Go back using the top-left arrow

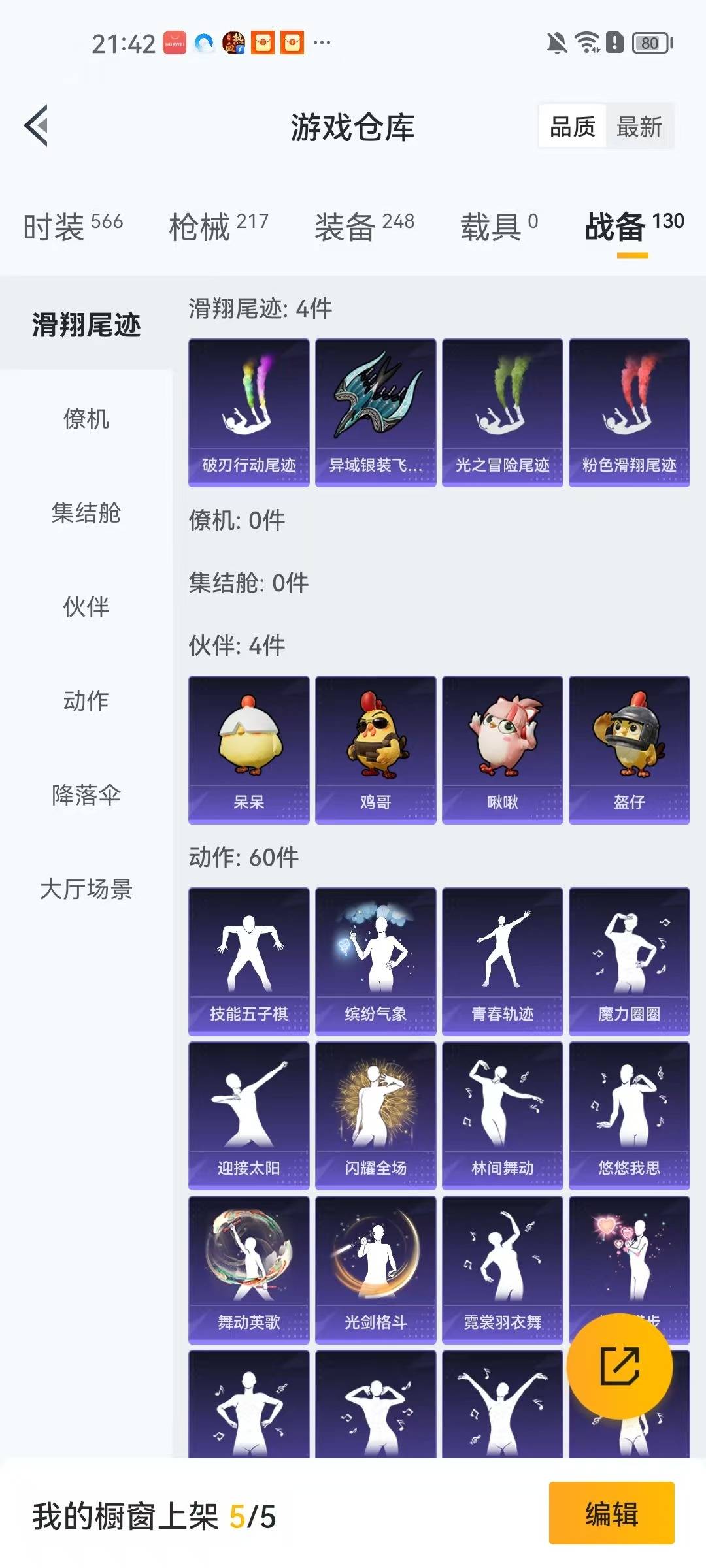point(37,126)
